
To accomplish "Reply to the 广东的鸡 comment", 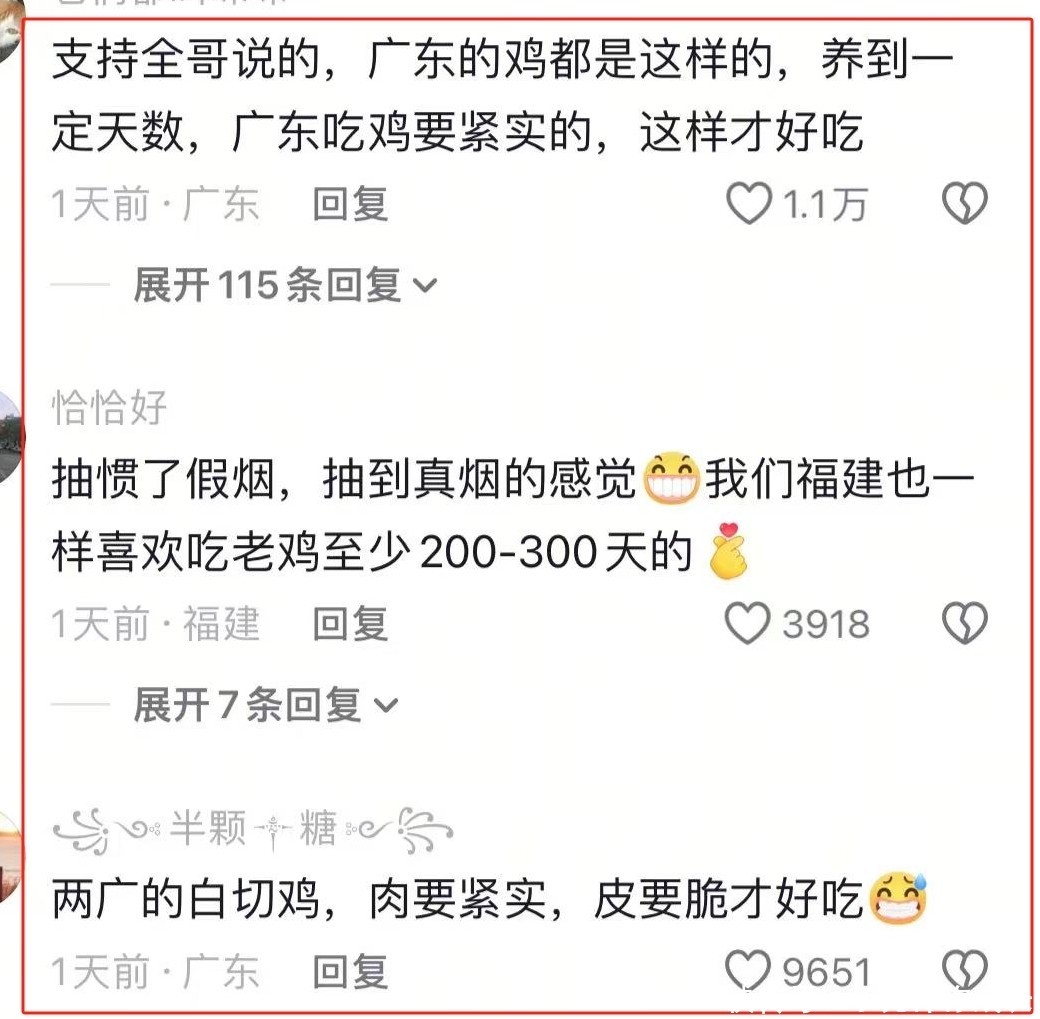I will (x=350, y=205).
